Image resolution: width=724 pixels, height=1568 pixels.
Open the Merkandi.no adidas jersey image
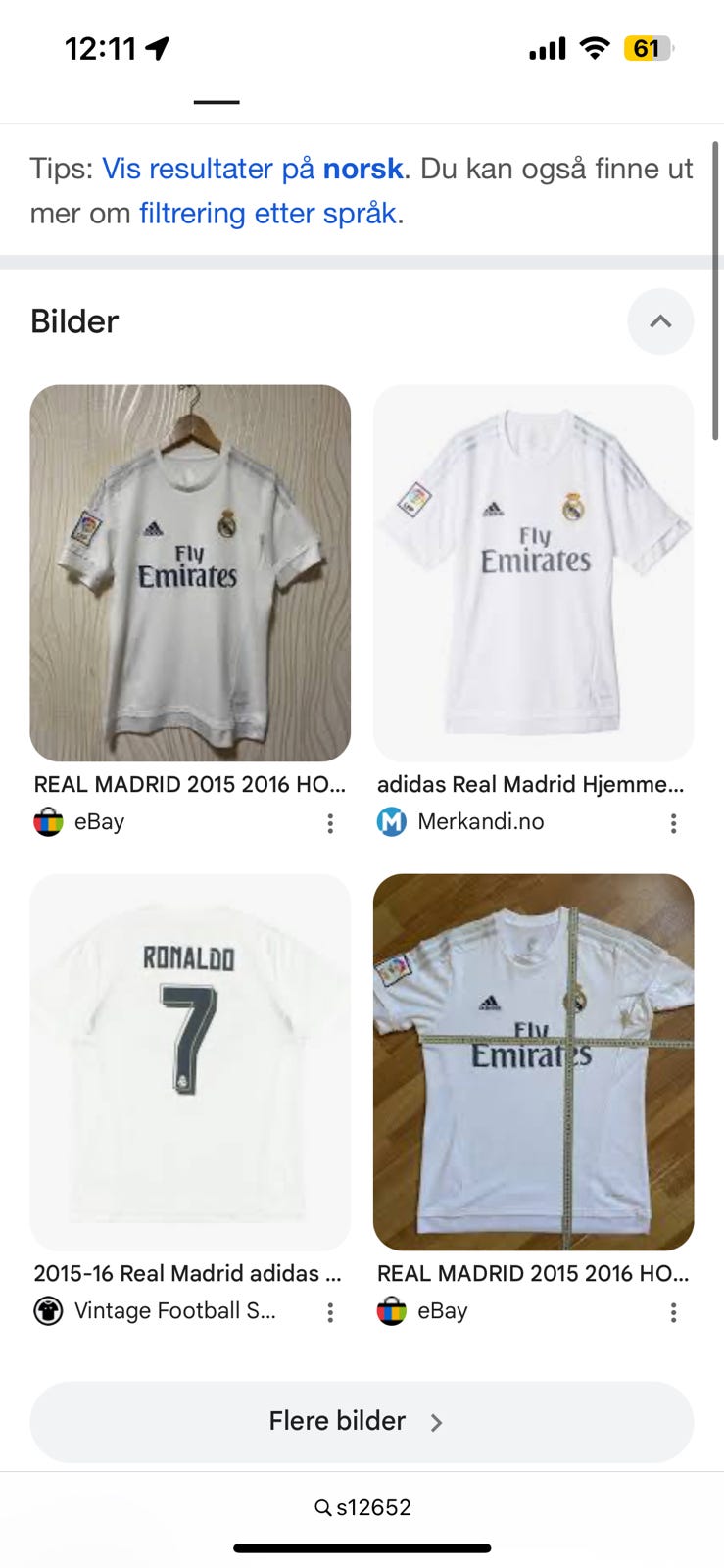pyautogui.click(x=533, y=573)
